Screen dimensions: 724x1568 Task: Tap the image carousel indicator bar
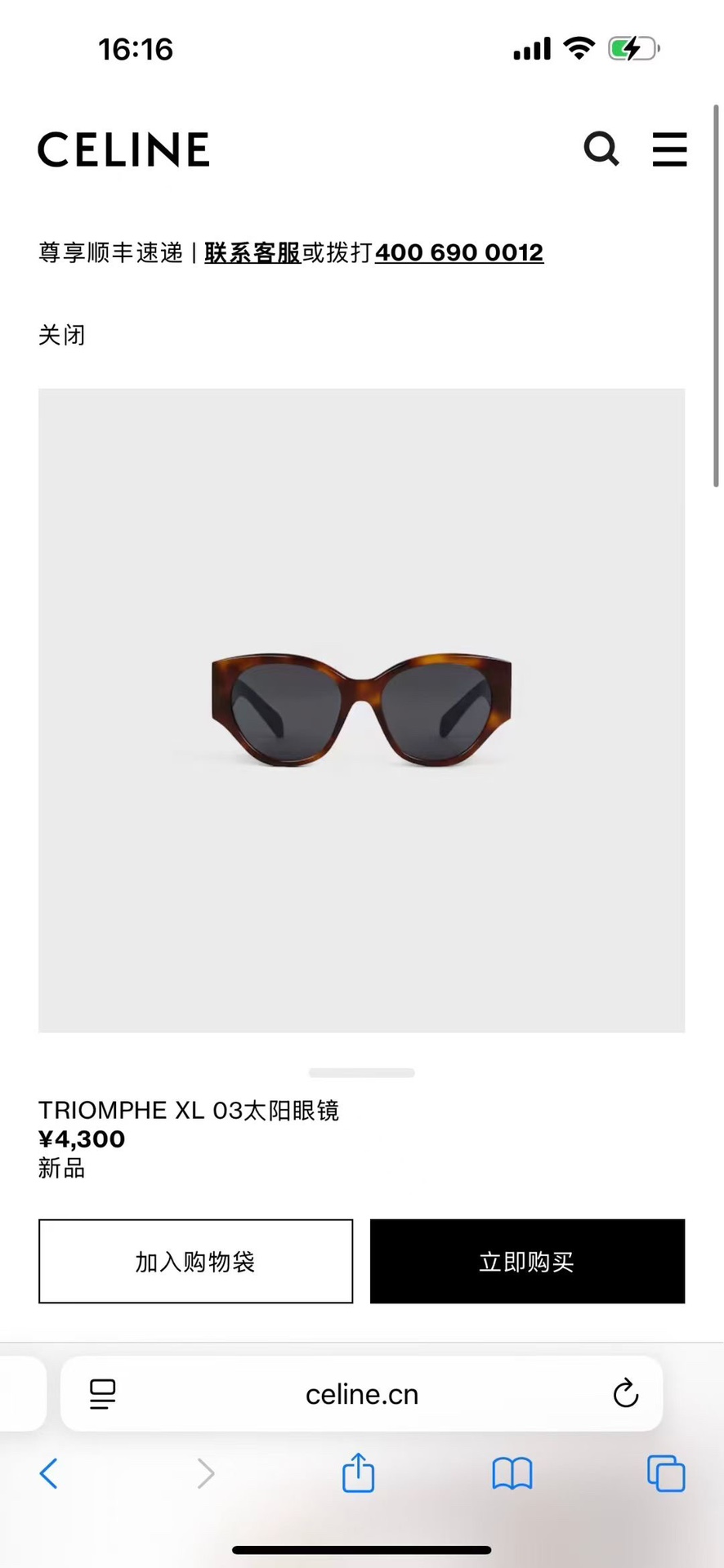pyautogui.click(x=361, y=1072)
